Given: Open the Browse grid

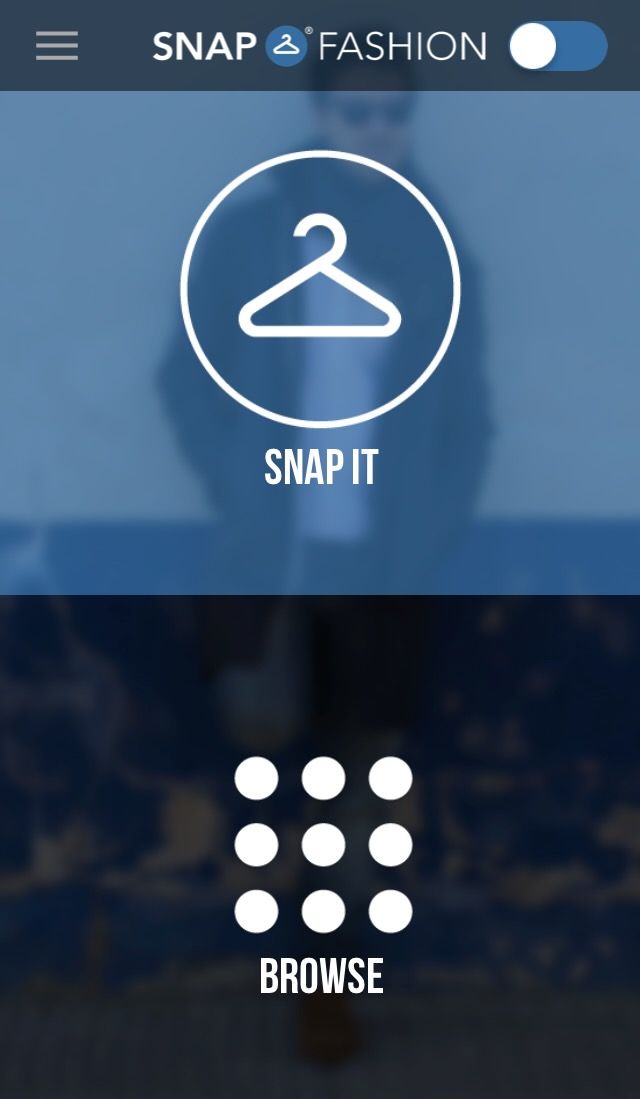Looking at the screenshot, I should (x=322, y=845).
